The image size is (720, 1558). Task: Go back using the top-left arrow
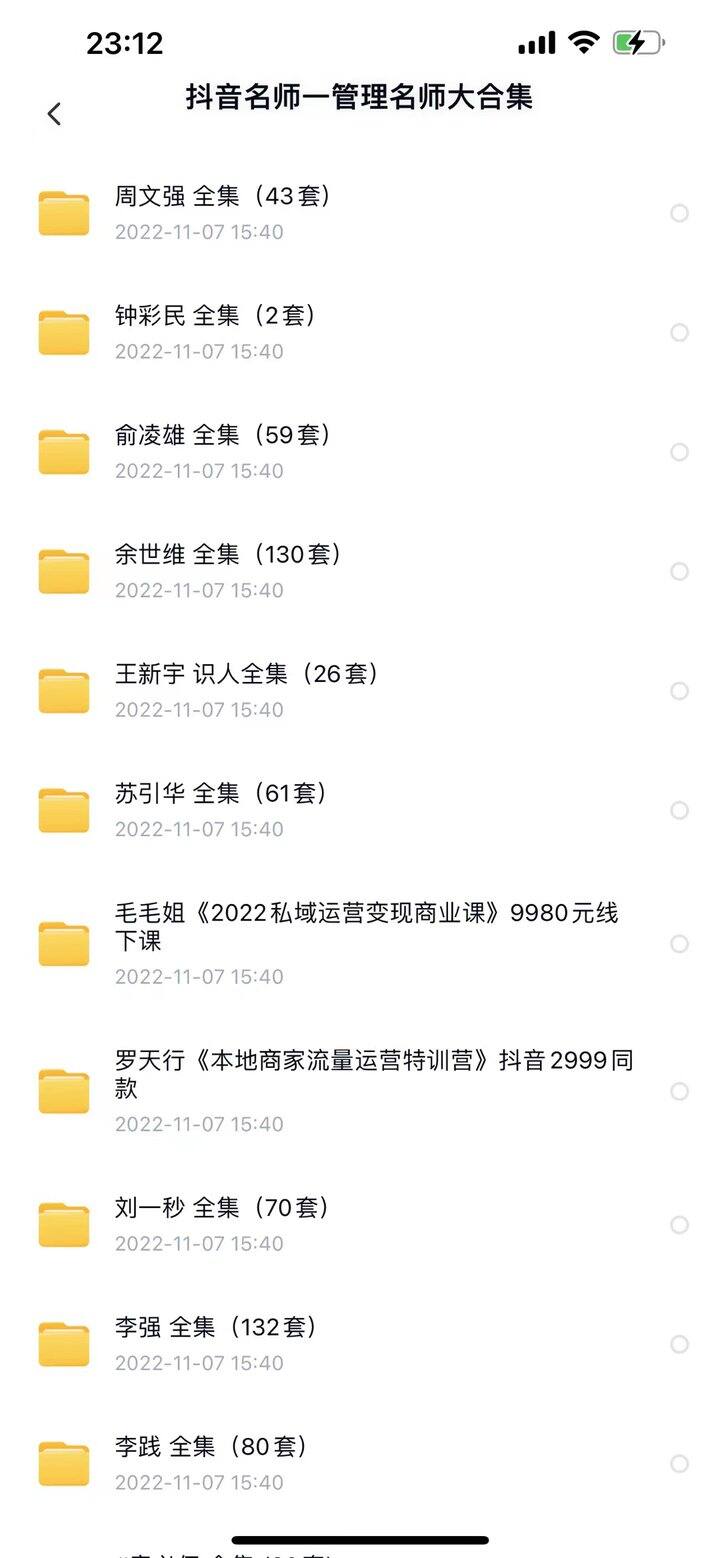click(54, 114)
